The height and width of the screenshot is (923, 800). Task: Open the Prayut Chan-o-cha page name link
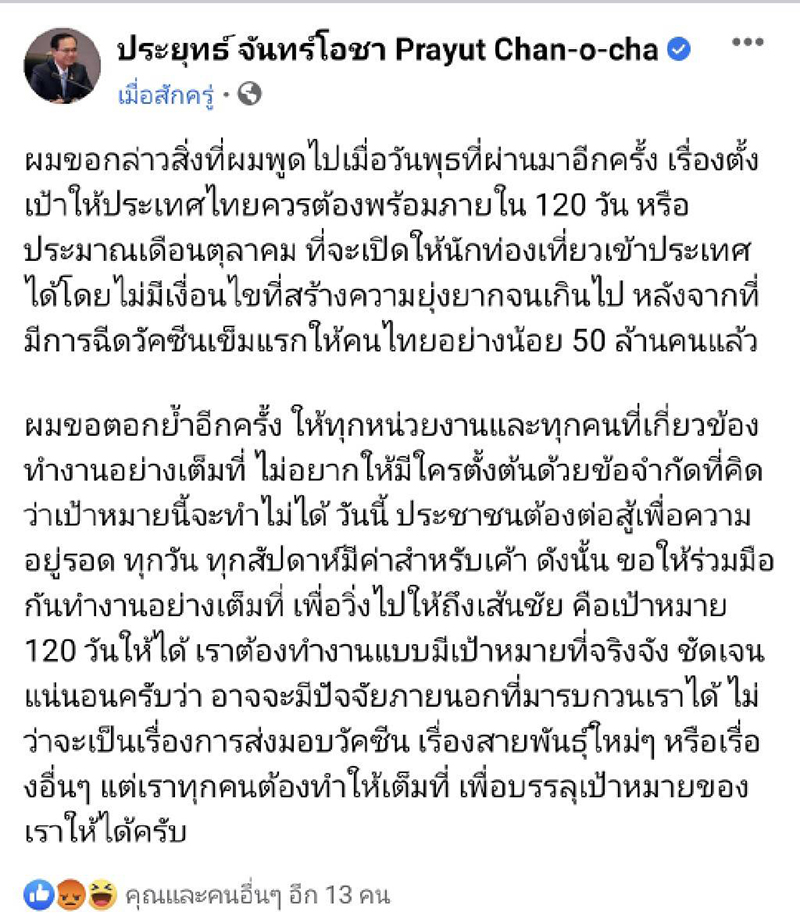click(388, 47)
